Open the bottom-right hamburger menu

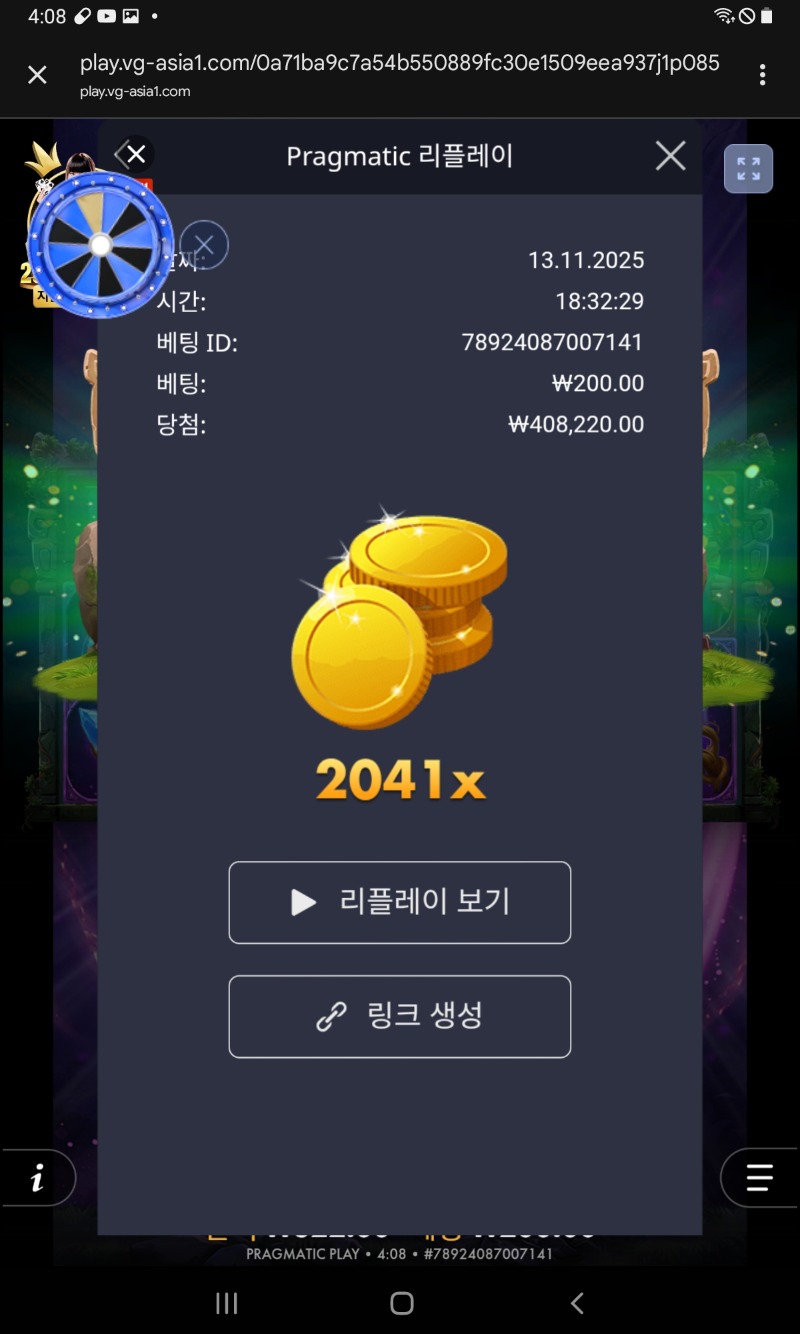click(757, 1177)
